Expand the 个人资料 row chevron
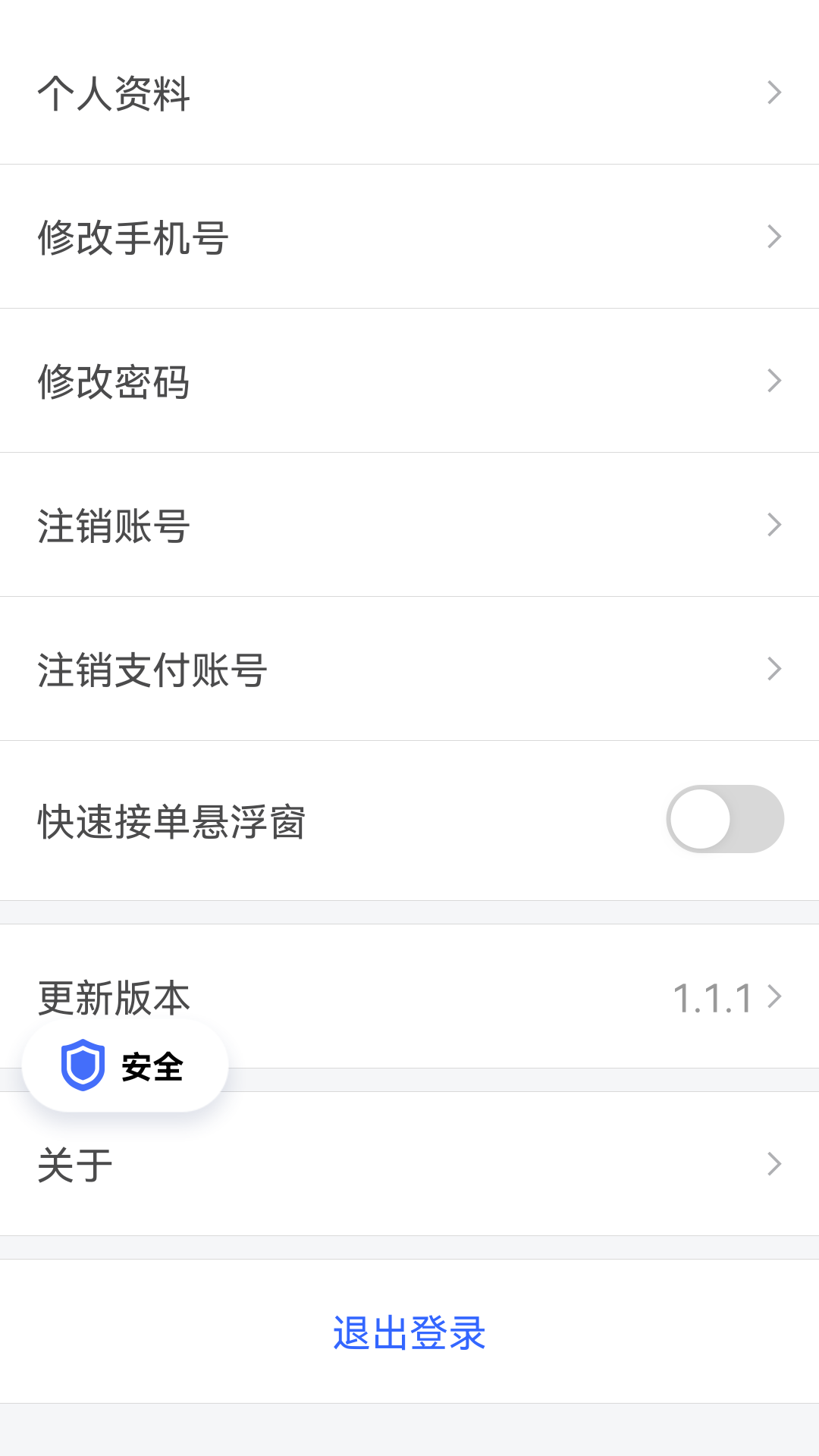The height and width of the screenshot is (1456, 819). click(x=774, y=92)
